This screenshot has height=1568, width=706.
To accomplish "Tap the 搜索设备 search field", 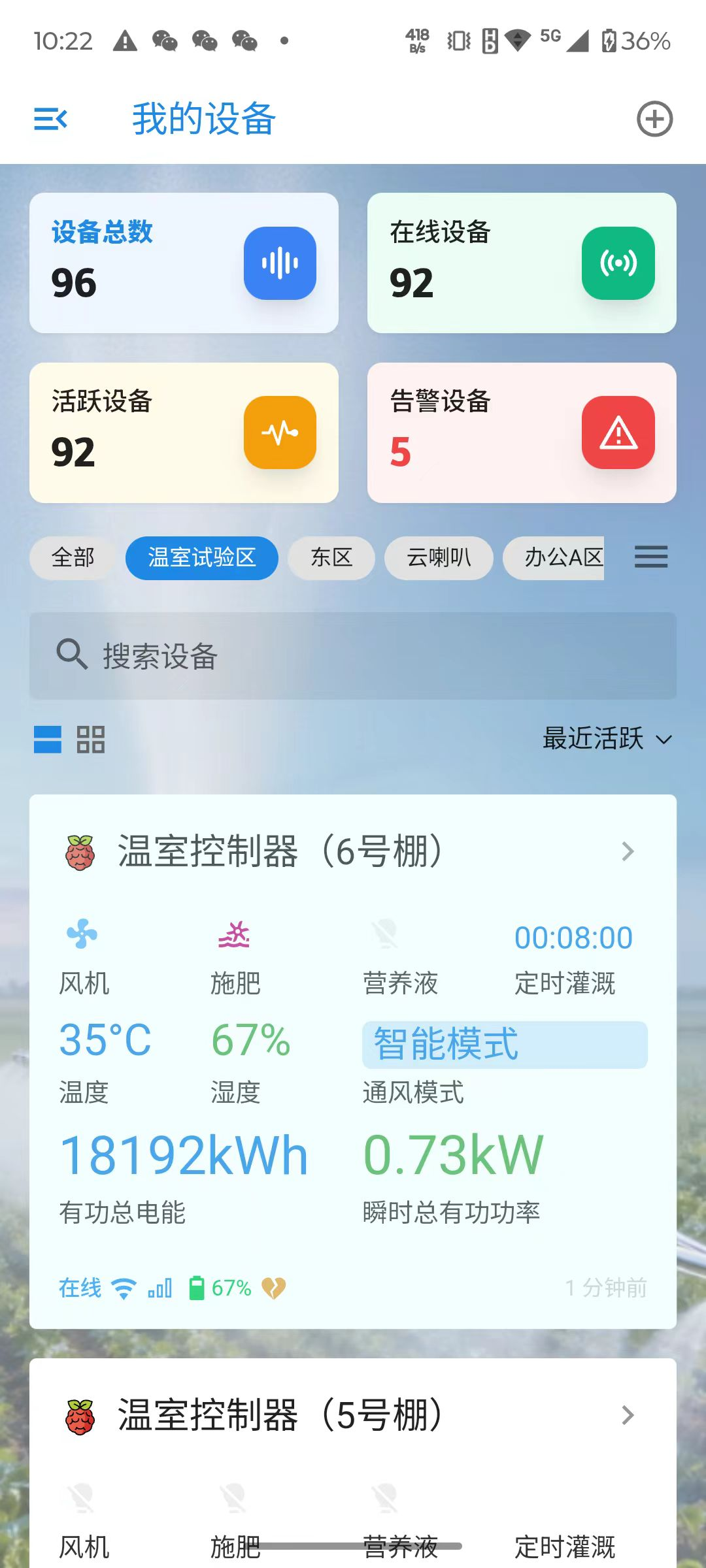I will click(353, 656).
